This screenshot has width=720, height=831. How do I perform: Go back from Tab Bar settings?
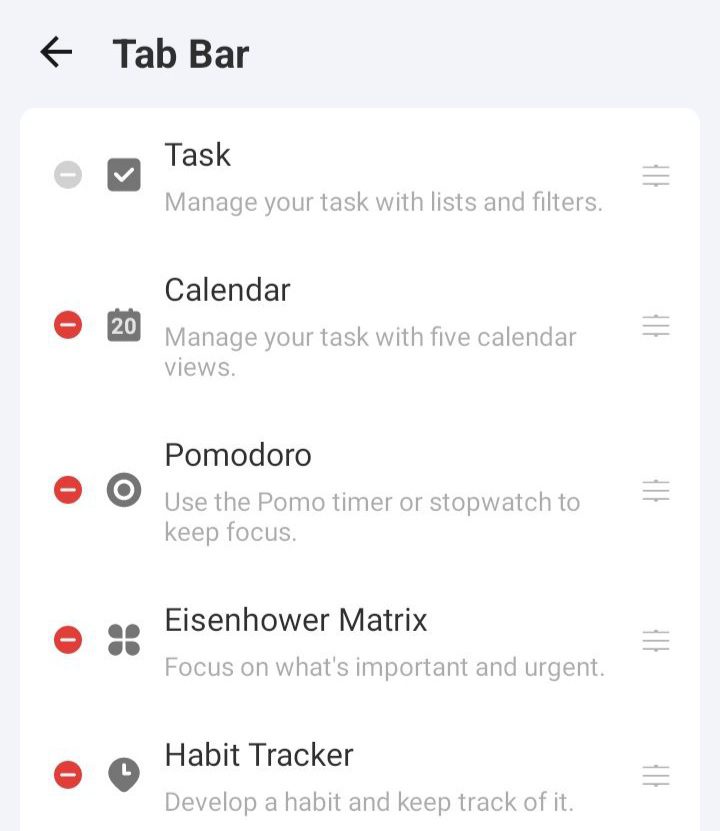57,53
